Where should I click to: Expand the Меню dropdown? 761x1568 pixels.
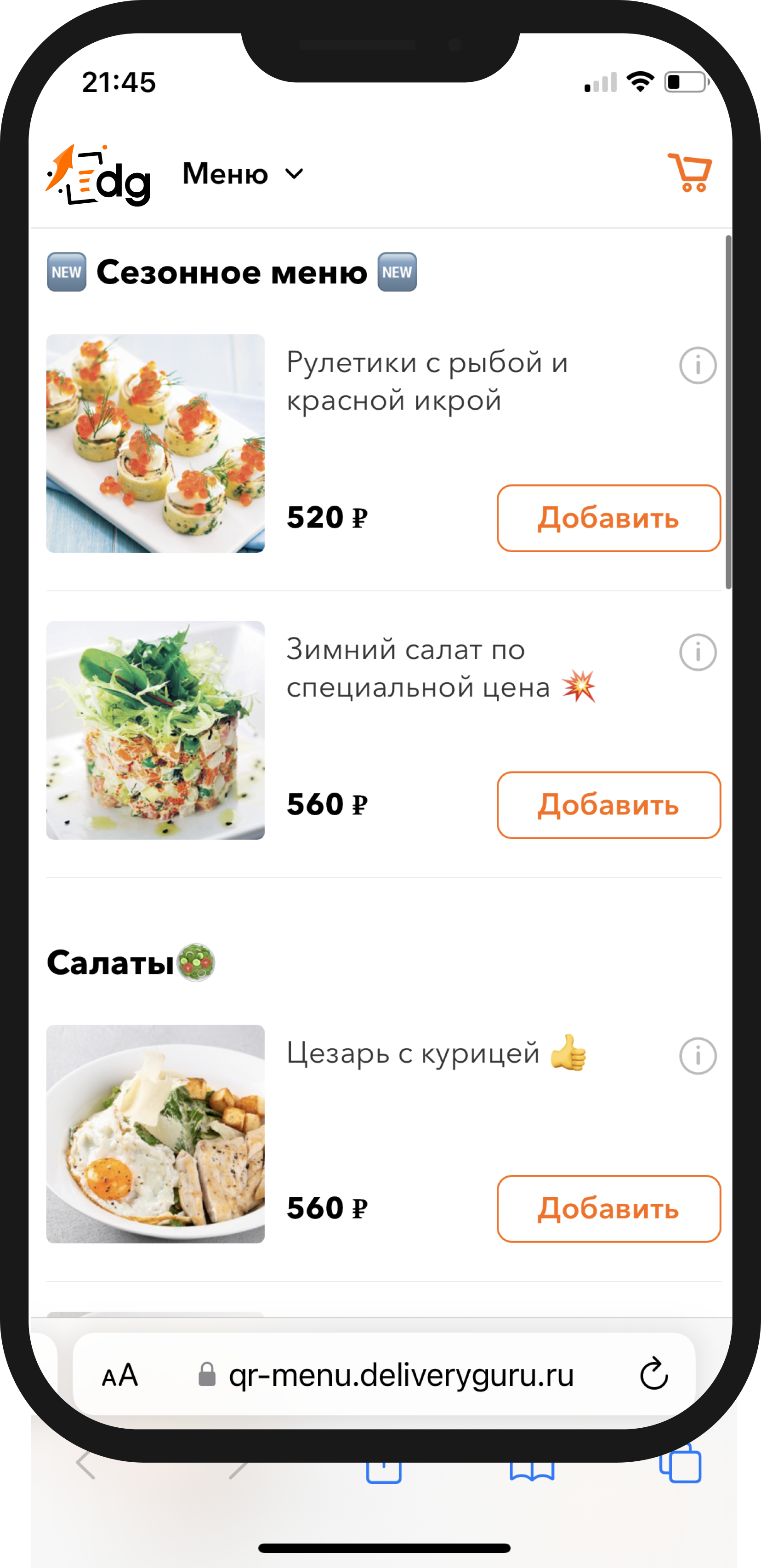(x=242, y=174)
